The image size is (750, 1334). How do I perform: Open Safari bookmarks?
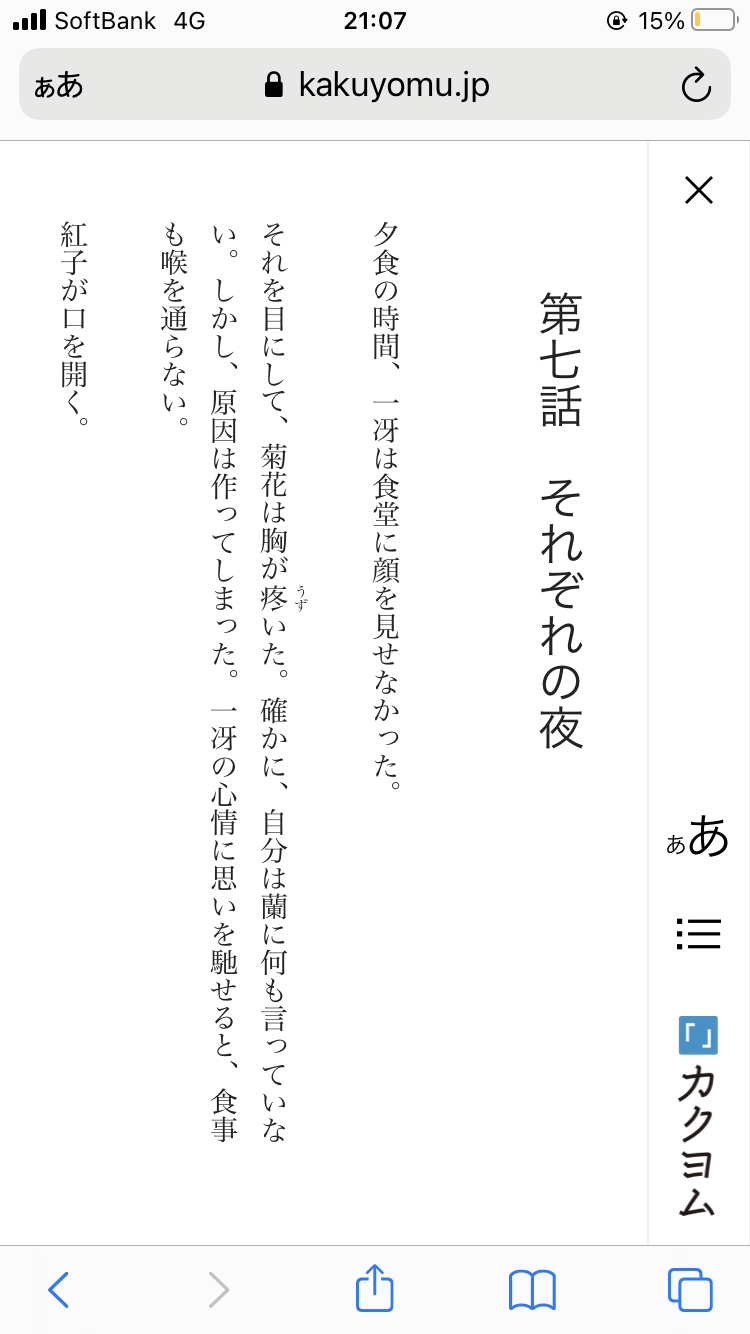click(x=532, y=1290)
